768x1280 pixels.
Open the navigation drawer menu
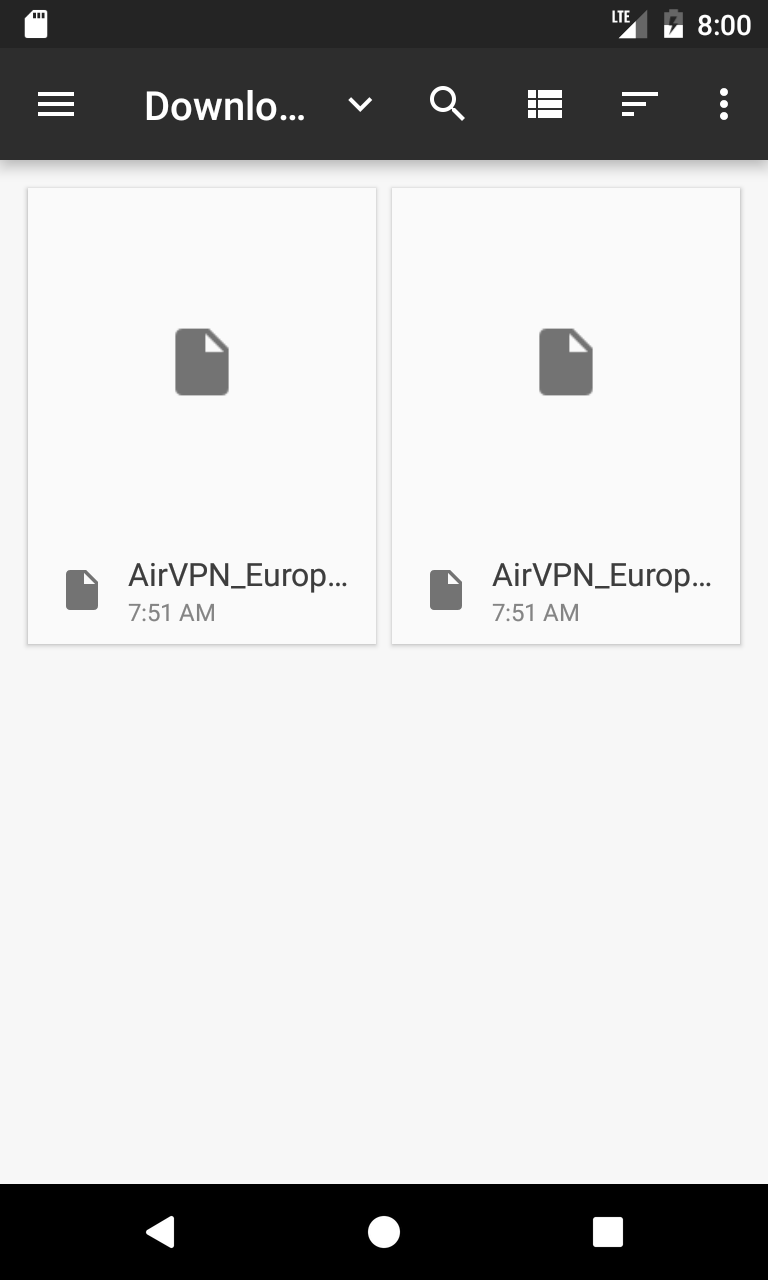[56, 104]
